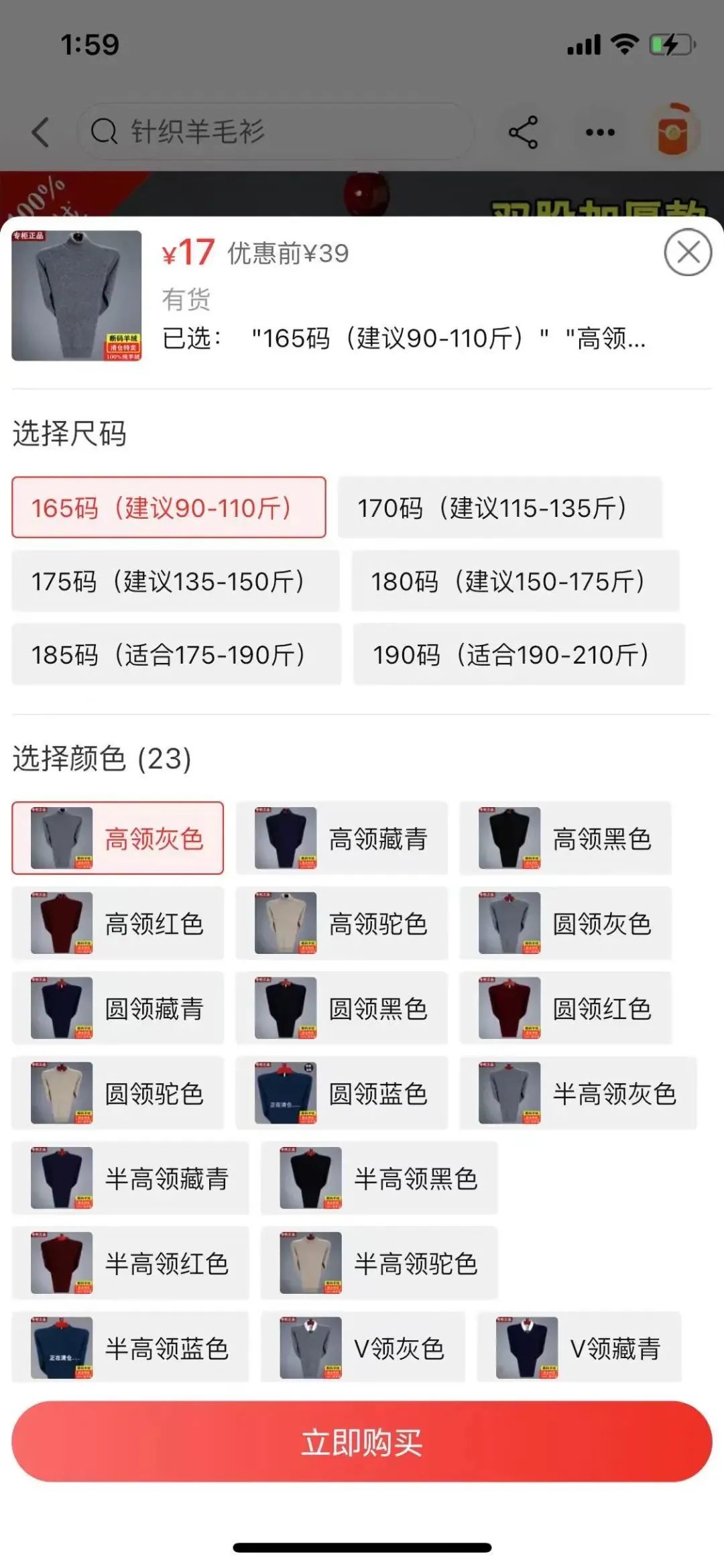Select size 170码（建议115-135斤）
Viewport: 724px width, 1568px height.
click(499, 507)
